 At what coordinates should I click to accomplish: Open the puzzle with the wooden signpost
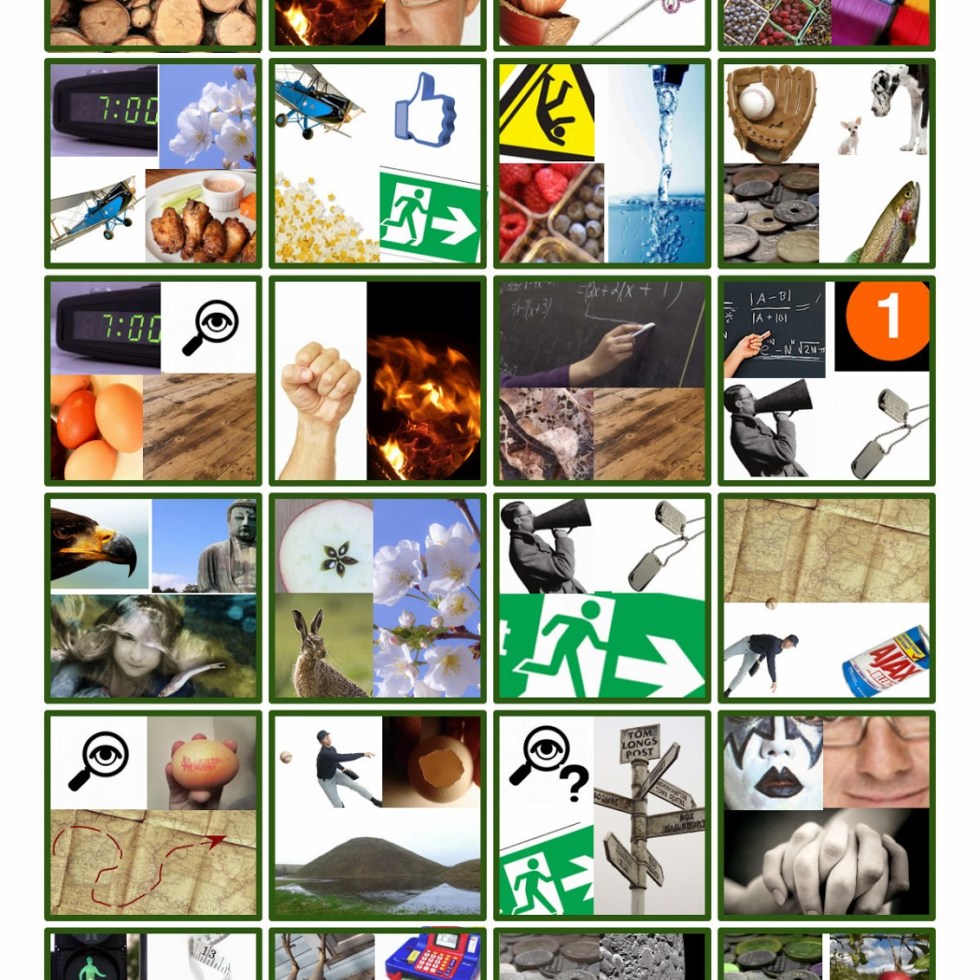pos(602,815)
